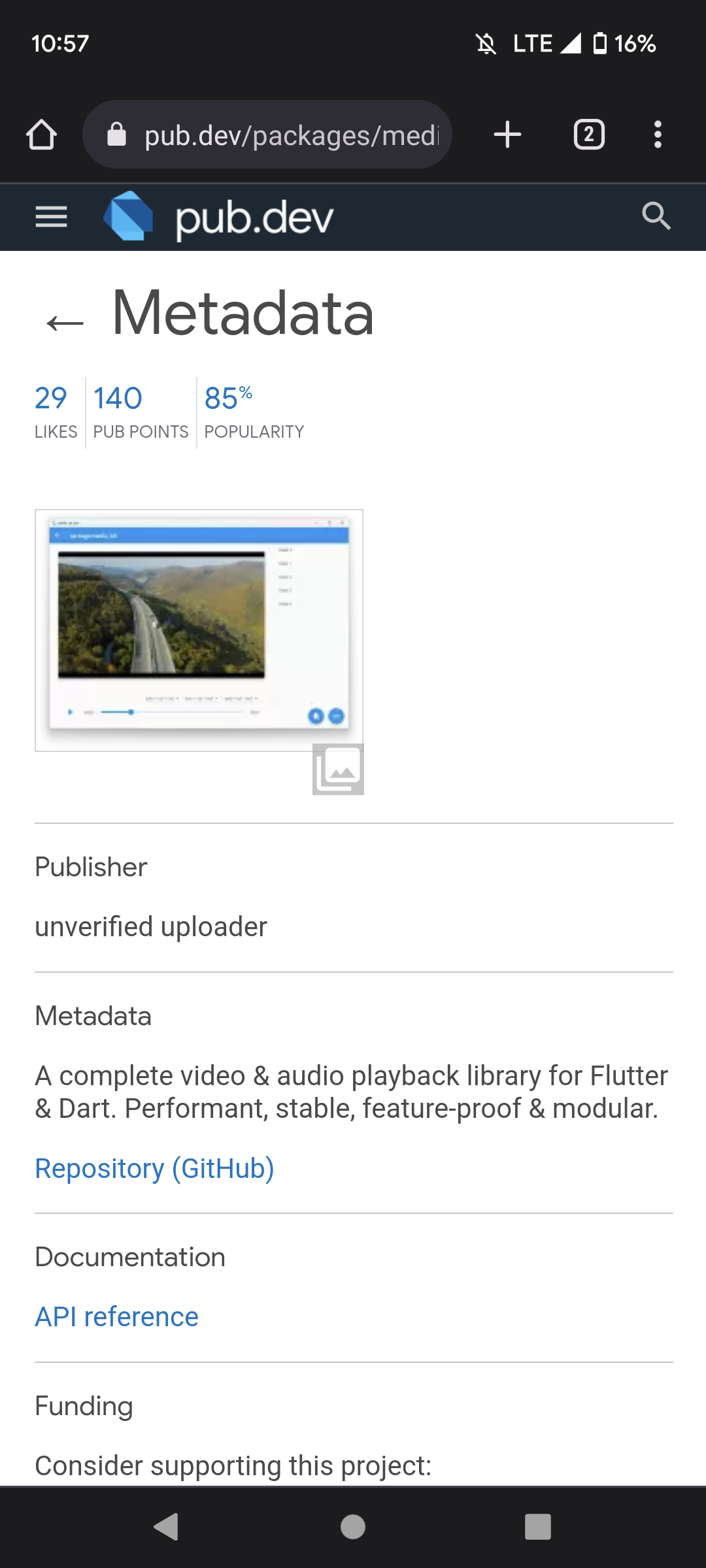The image size is (706, 1568).
Task: Open the API reference documentation
Action: point(116,1317)
